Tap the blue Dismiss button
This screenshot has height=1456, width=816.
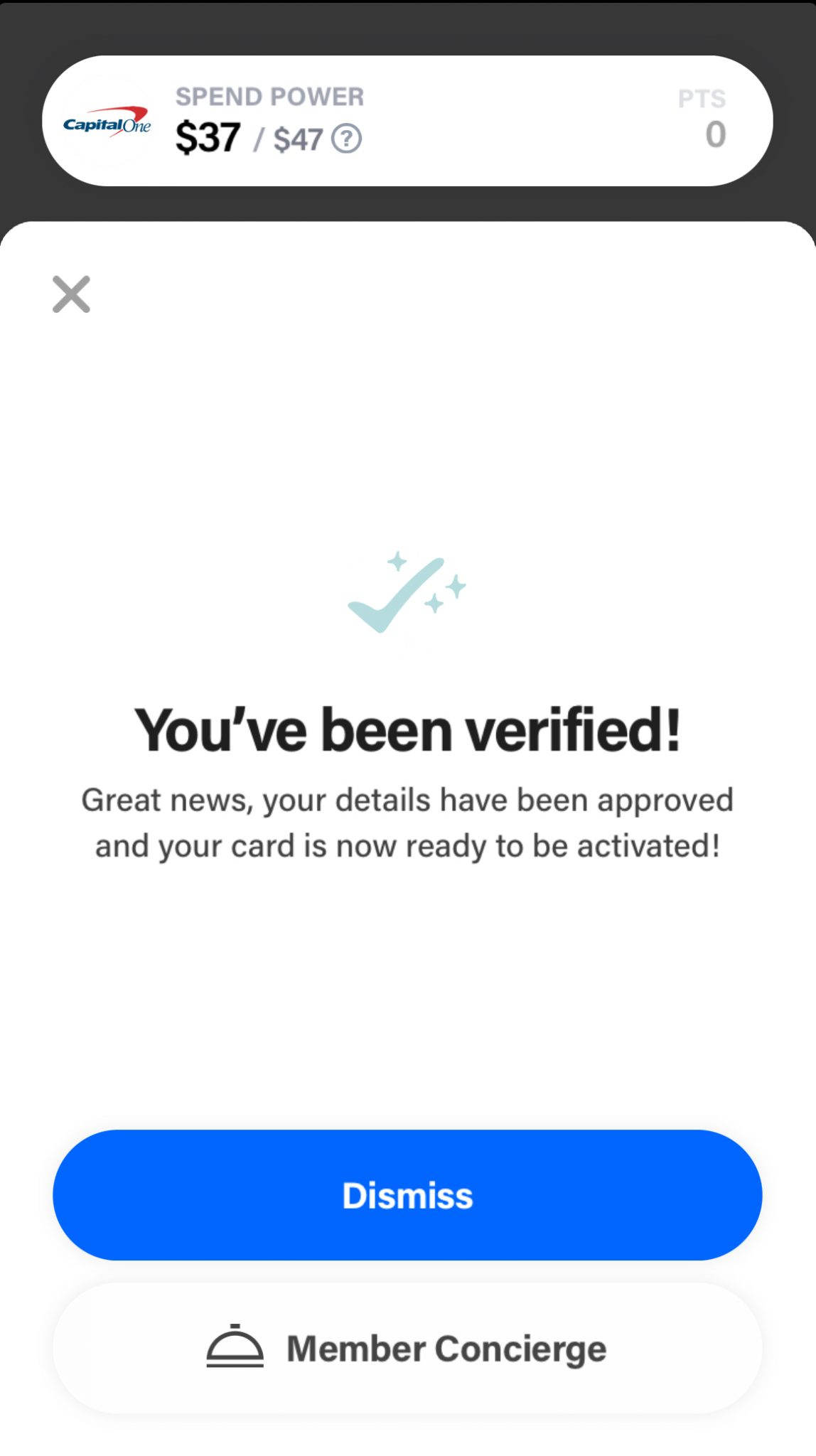[x=407, y=1195]
